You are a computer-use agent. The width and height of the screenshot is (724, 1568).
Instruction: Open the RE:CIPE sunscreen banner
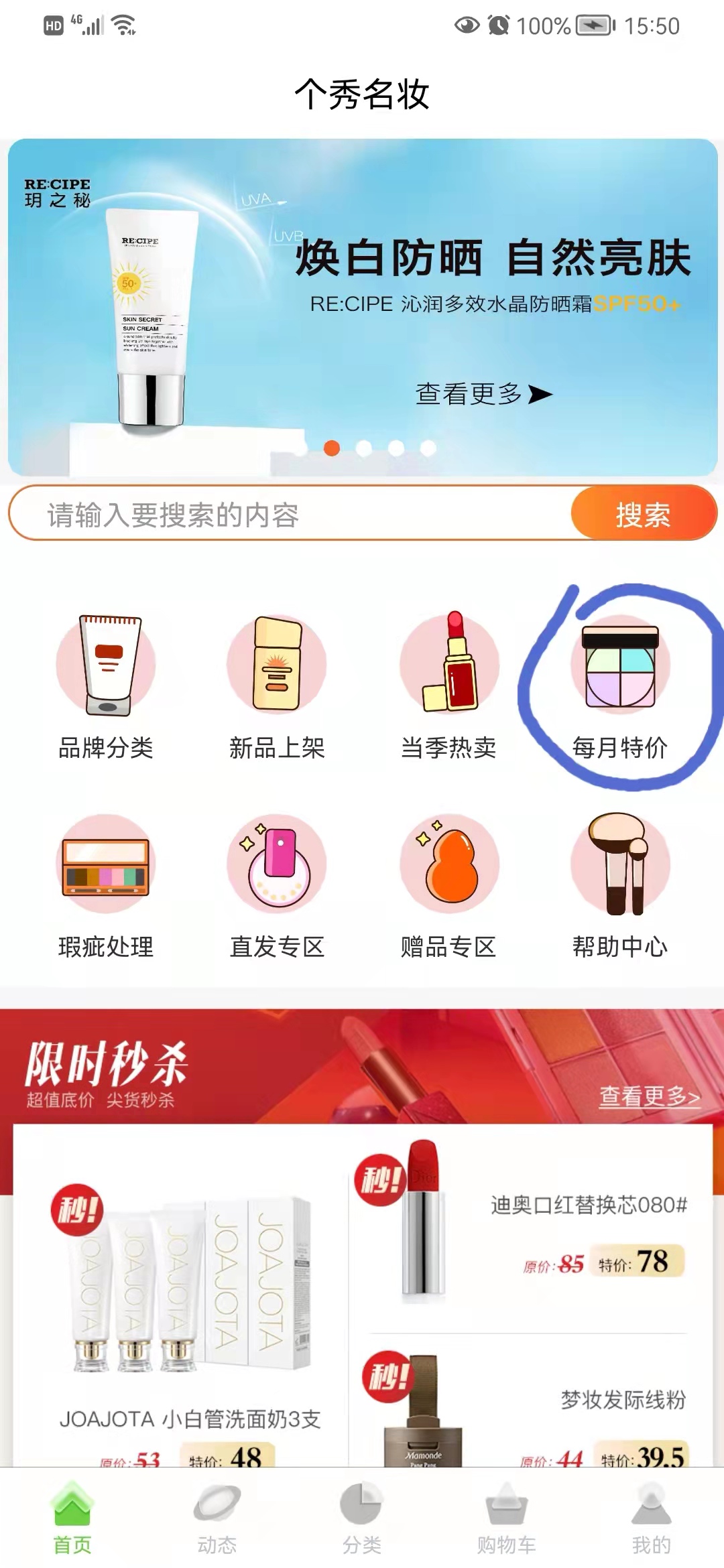[362, 307]
